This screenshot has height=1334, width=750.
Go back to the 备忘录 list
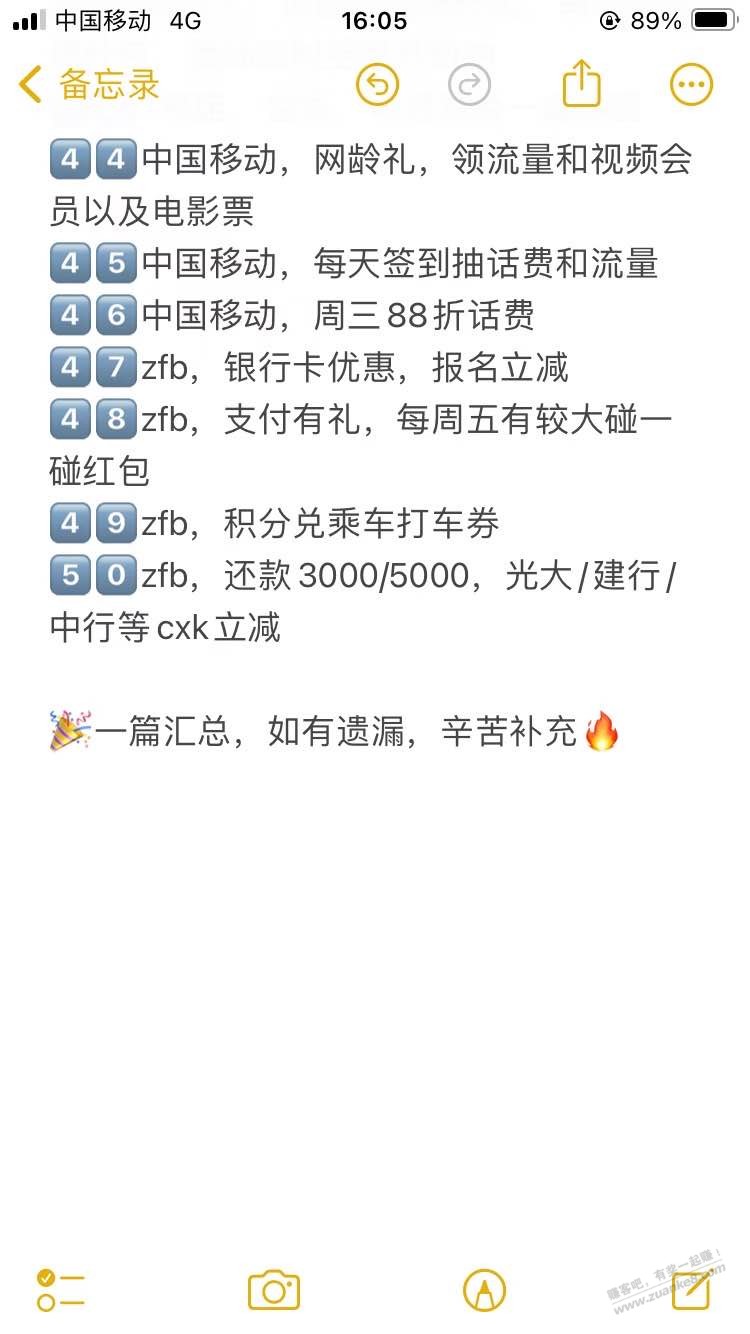[x=89, y=85]
